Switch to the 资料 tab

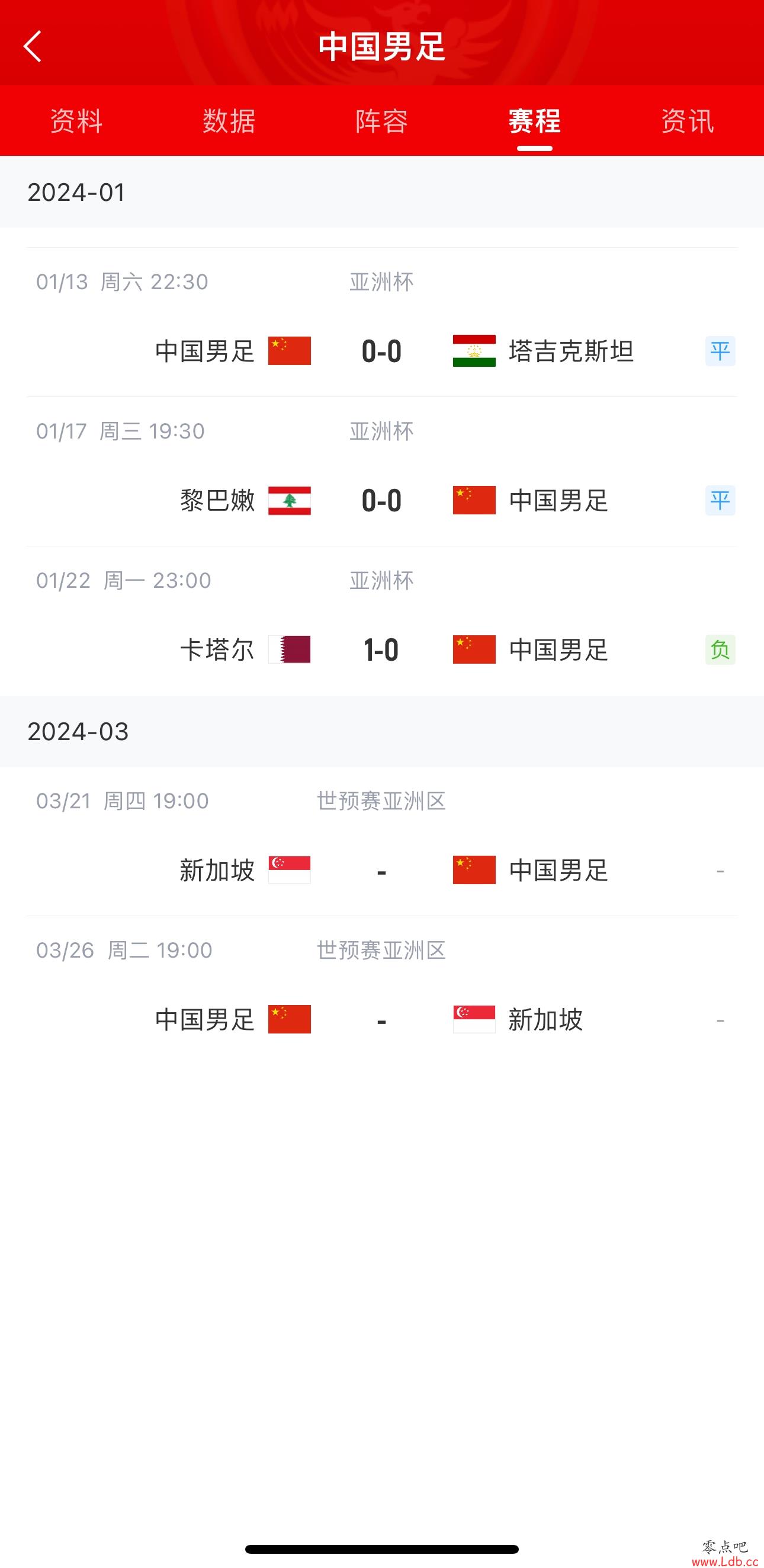pyautogui.click(x=76, y=120)
